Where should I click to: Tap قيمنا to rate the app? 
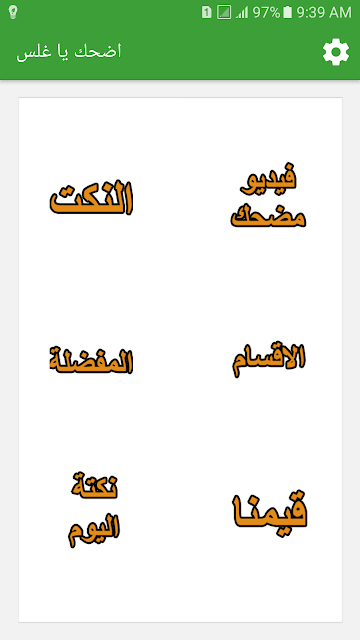tap(270, 514)
